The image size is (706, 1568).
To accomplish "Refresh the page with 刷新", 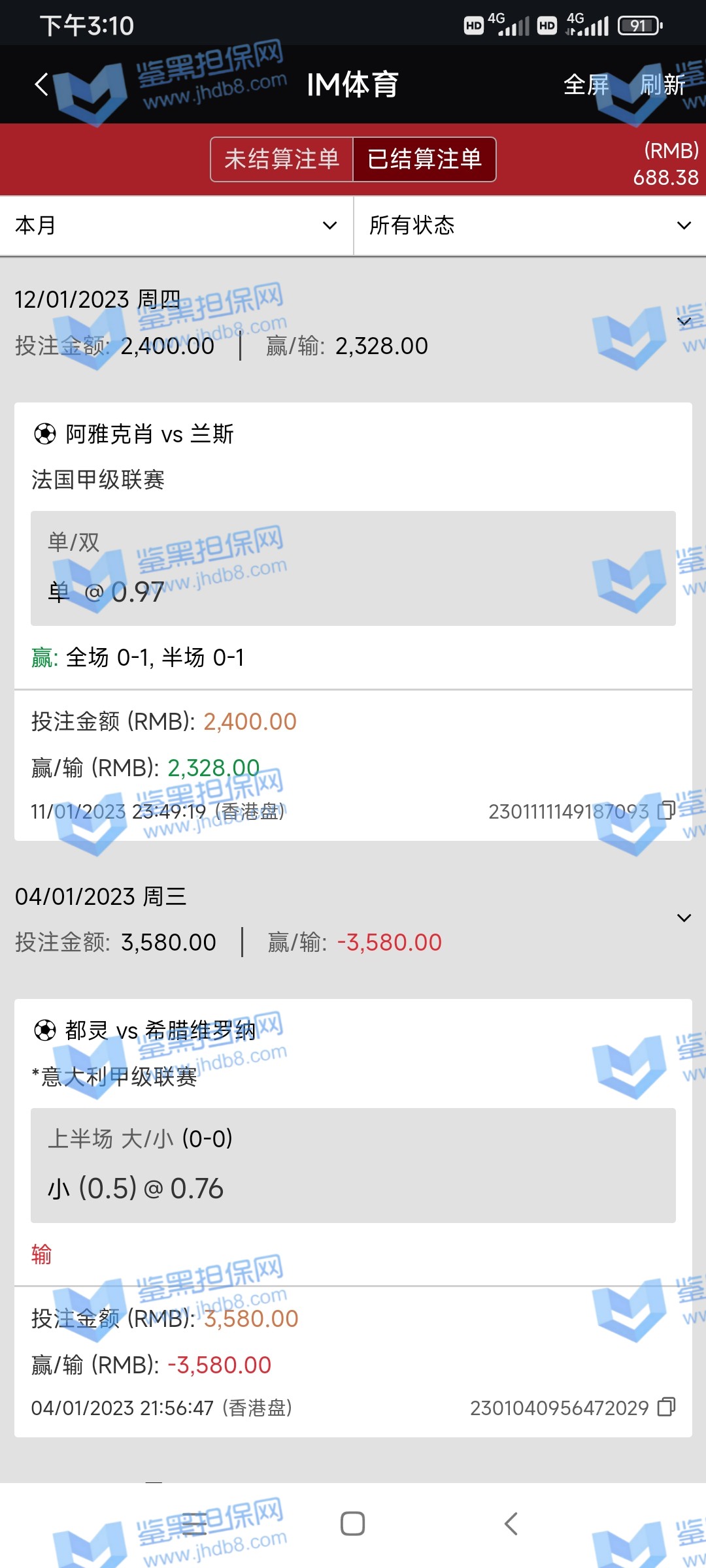I will (x=662, y=85).
